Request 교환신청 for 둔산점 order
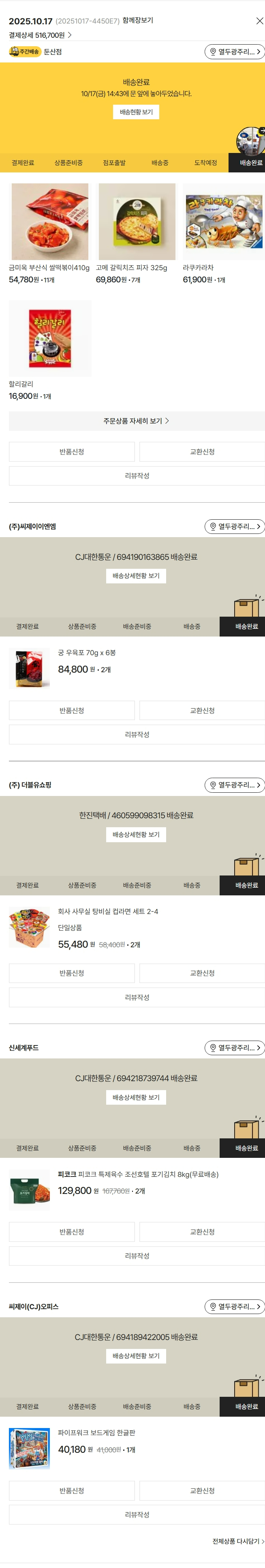Image resolution: width=265 pixels, height=1568 pixels. click(202, 452)
